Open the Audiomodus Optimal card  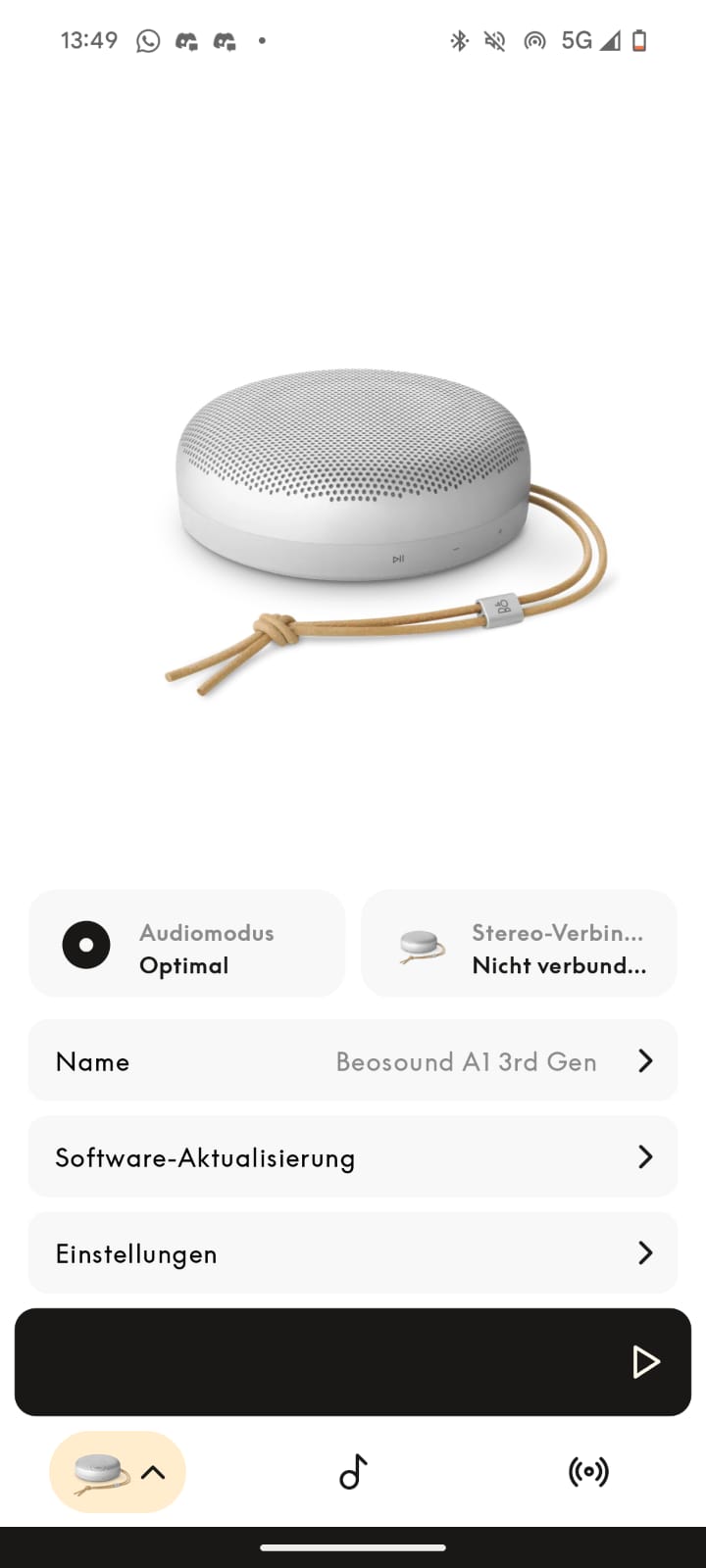point(186,944)
